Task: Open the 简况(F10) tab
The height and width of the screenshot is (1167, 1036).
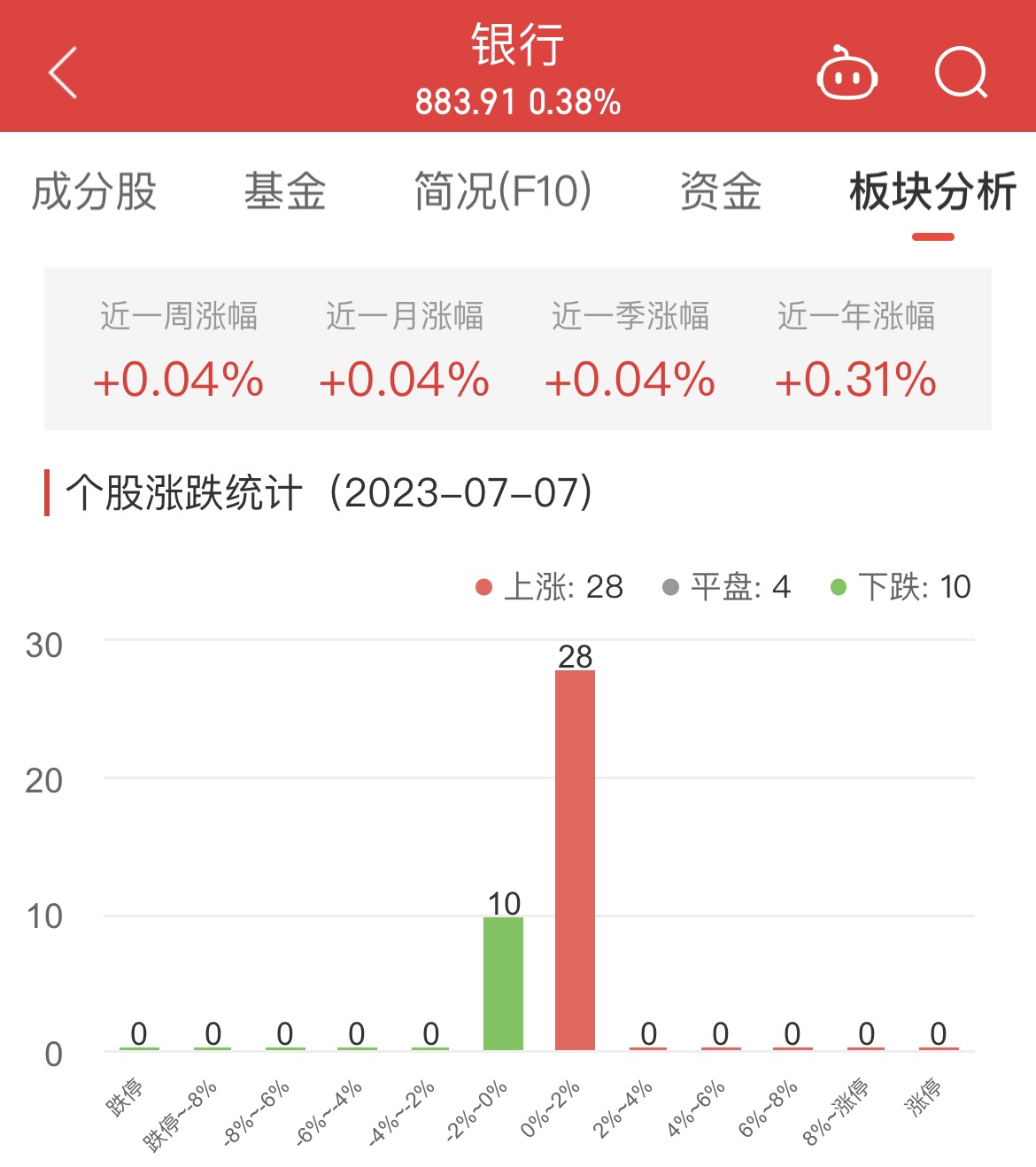Action: (502, 192)
